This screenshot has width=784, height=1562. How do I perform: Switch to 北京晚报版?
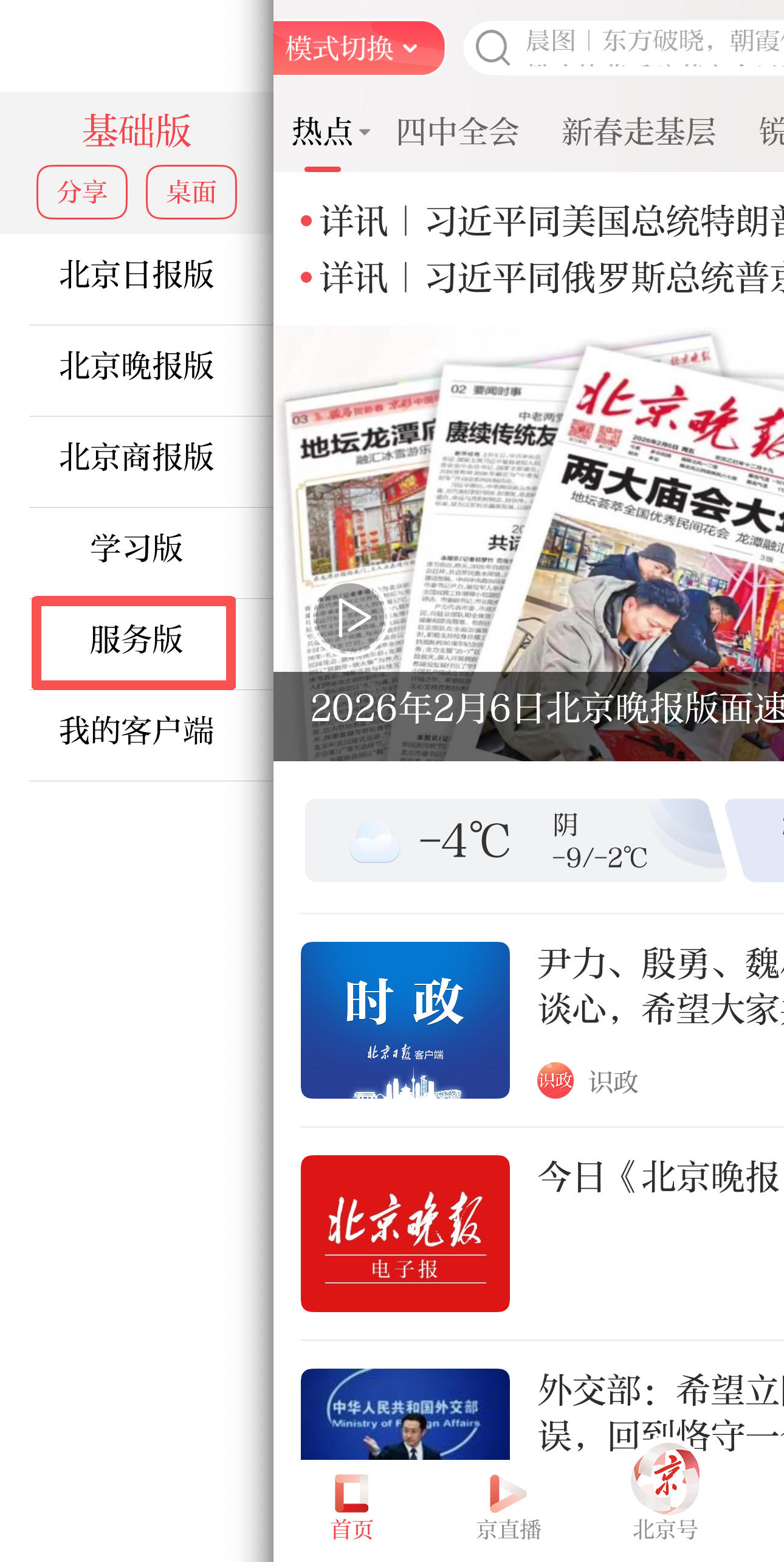click(x=137, y=366)
